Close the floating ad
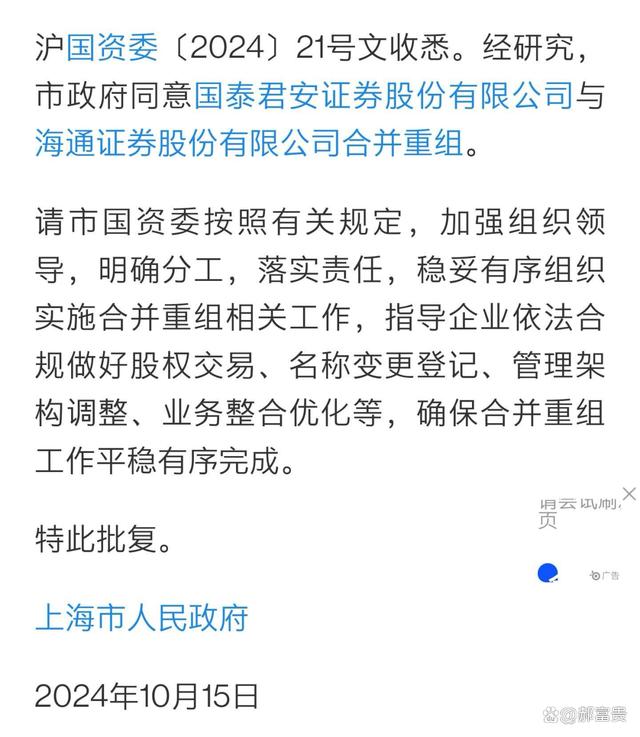The height and width of the screenshot is (737, 640). [x=629, y=493]
